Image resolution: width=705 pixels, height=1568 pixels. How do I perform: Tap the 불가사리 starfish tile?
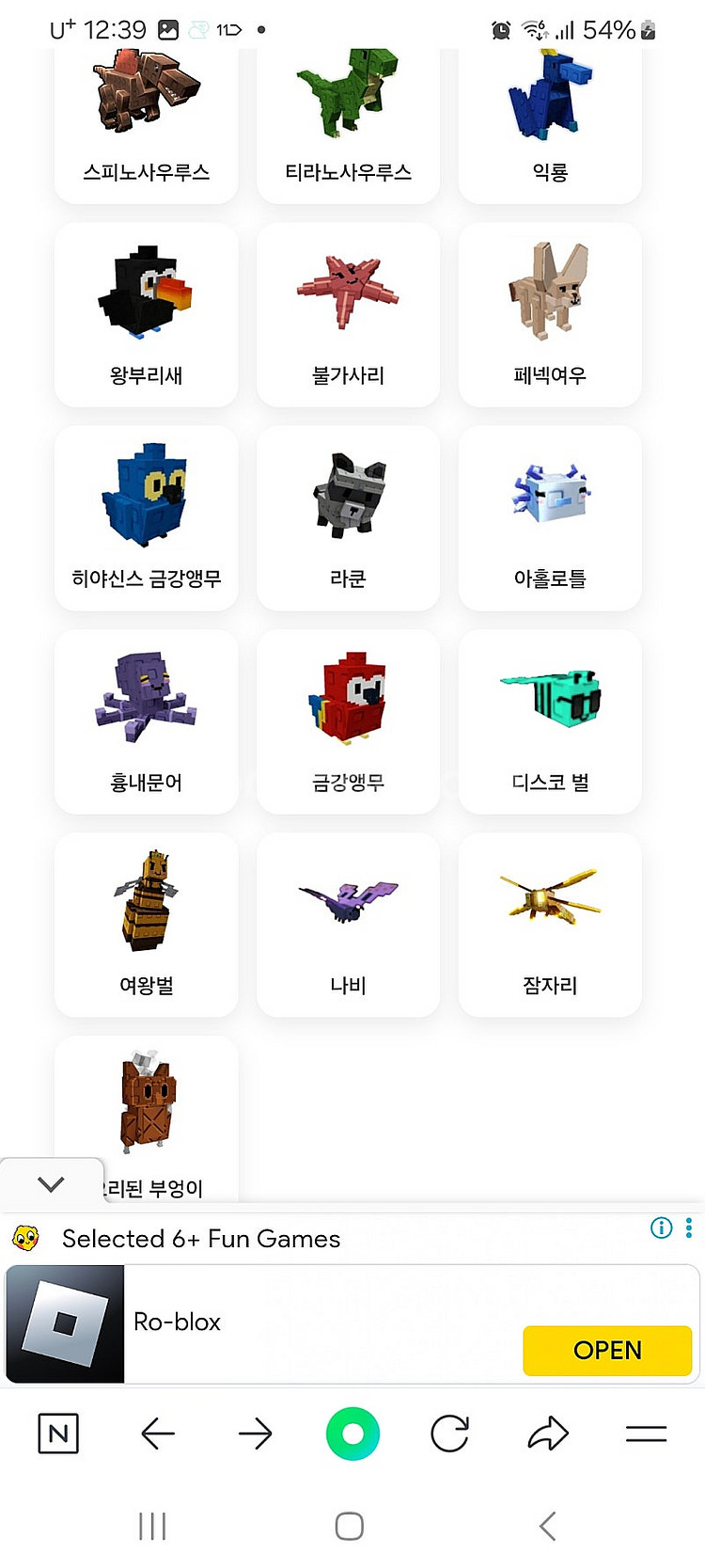[x=348, y=315]
